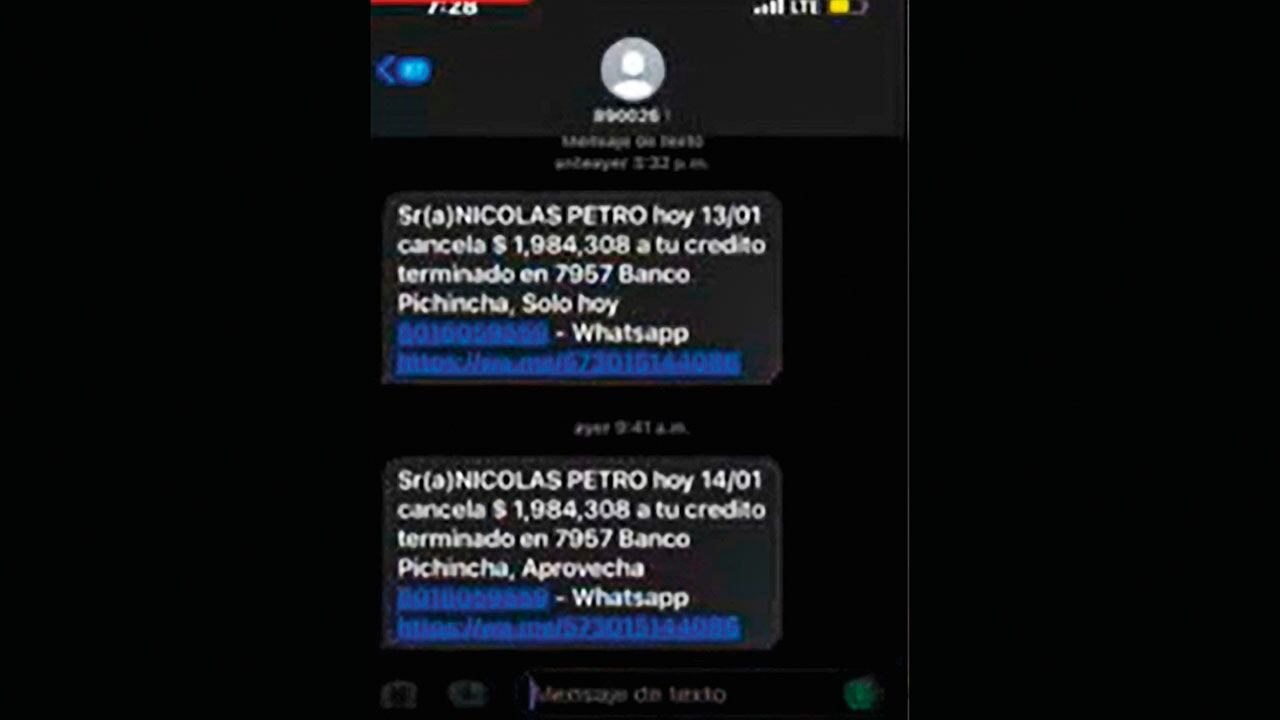Viewport: 1280px width, 720px height.
Task: Go back to the messages list
Action: point(402,70)
